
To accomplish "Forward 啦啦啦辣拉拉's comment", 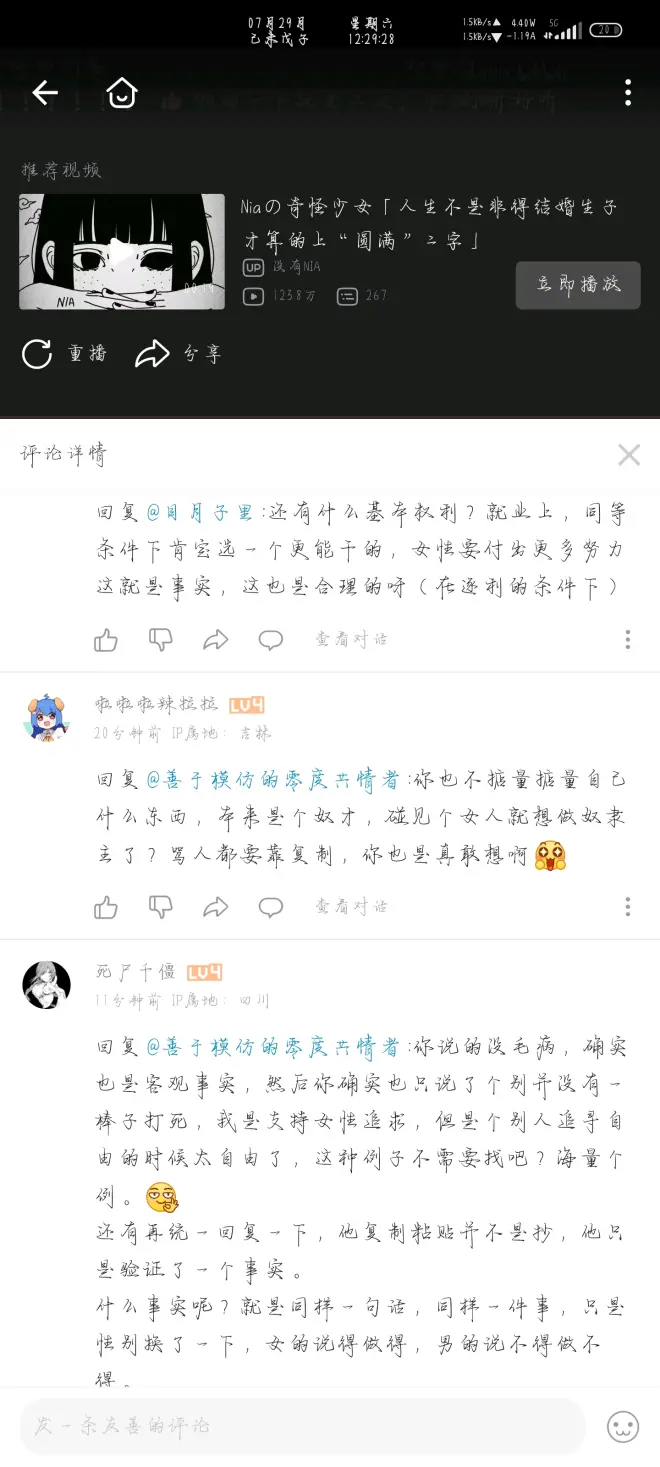I will pyautogui.click(x=216, y=907).
